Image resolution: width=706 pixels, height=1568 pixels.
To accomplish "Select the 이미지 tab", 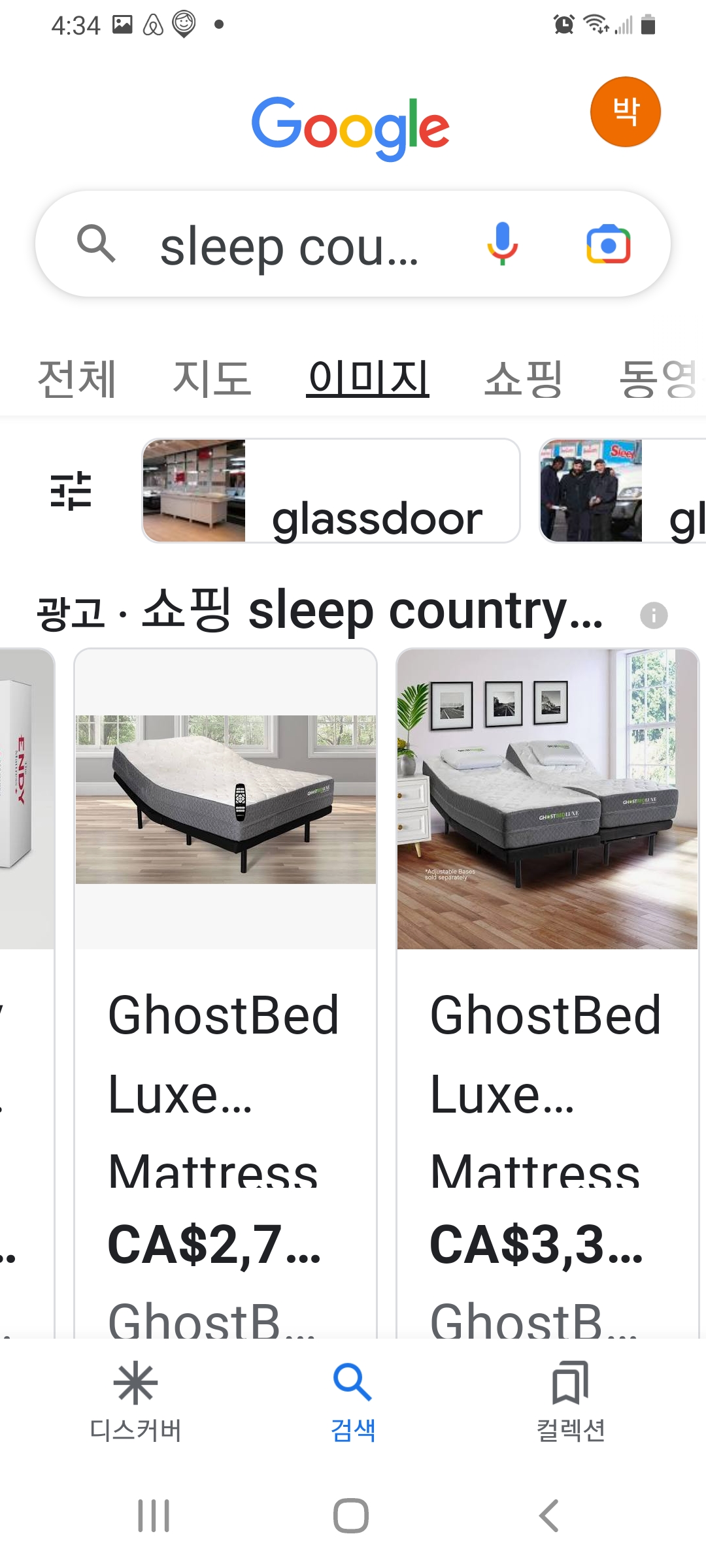I will [368, 379].
